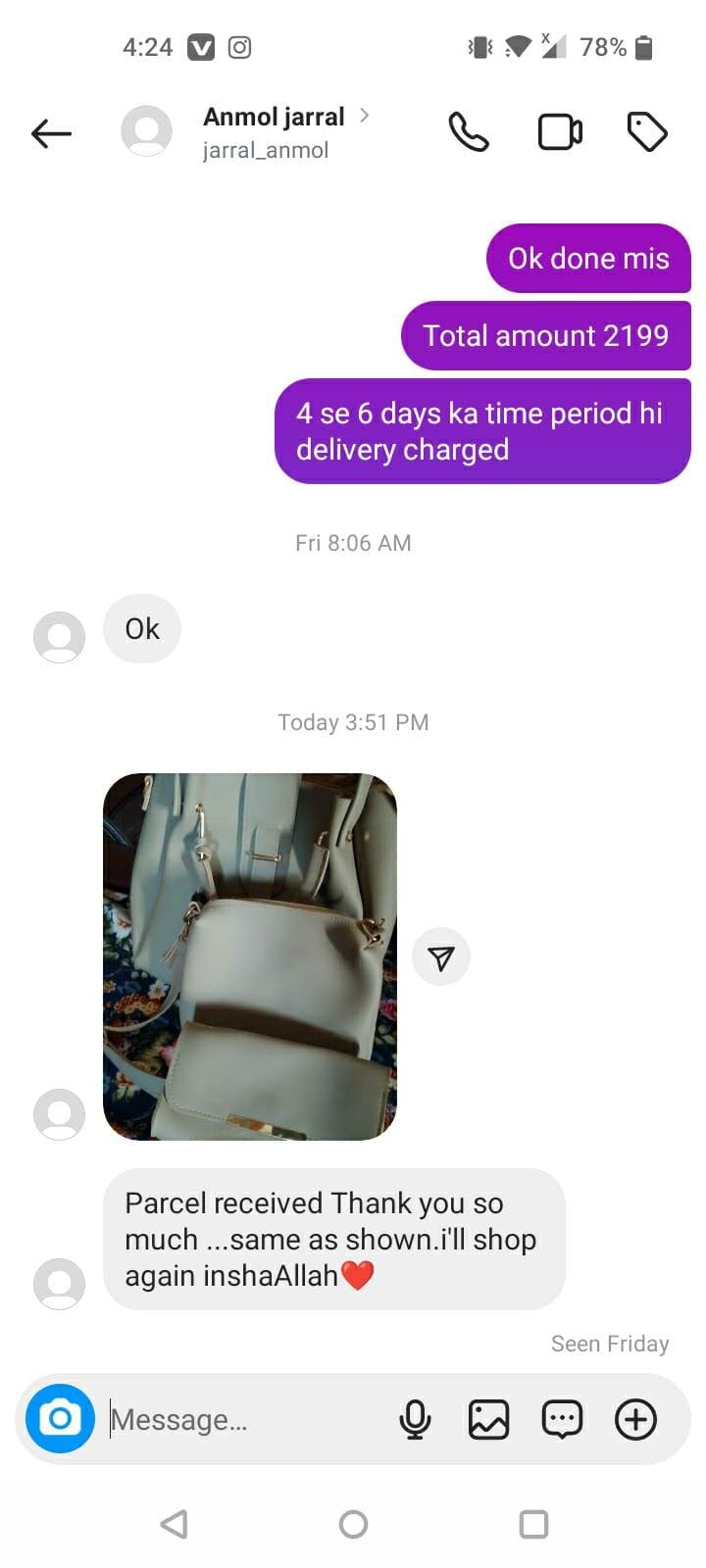Viewport: 706px width, 1568px height.
Task: Share the bag photo via arrow icon
Action: tap(441, 957)
